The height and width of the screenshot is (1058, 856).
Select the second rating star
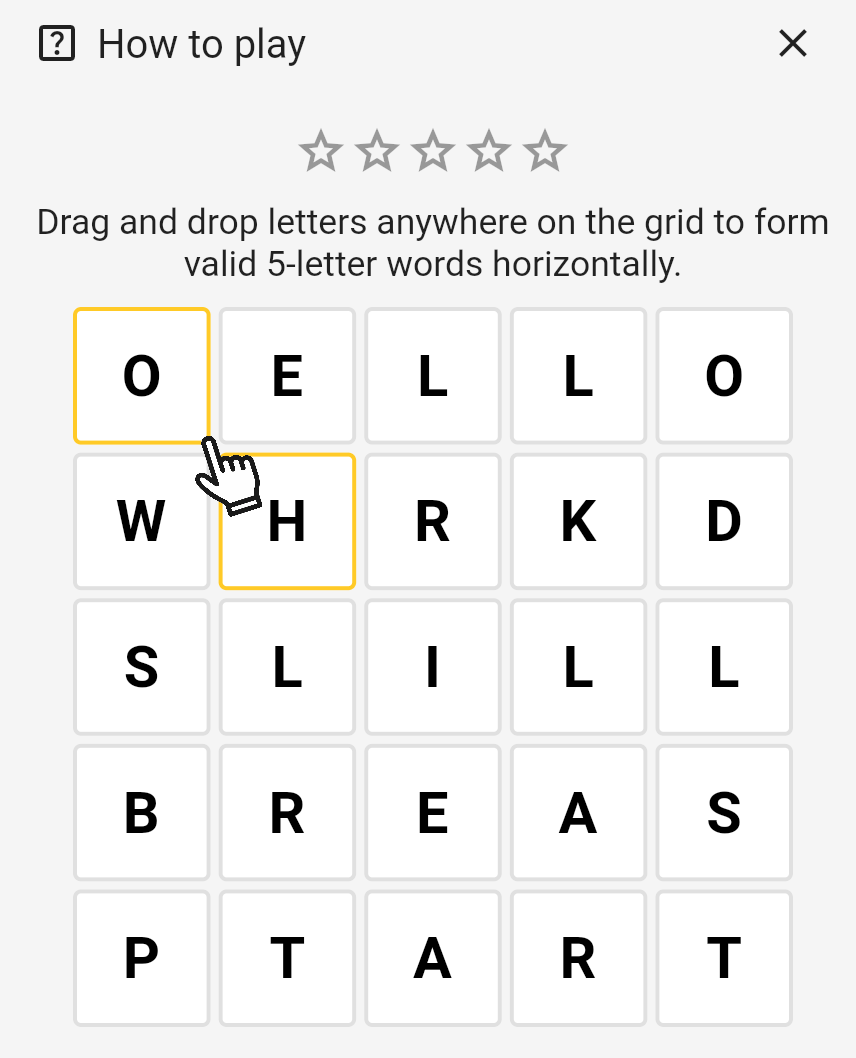[x=376, y=151]
